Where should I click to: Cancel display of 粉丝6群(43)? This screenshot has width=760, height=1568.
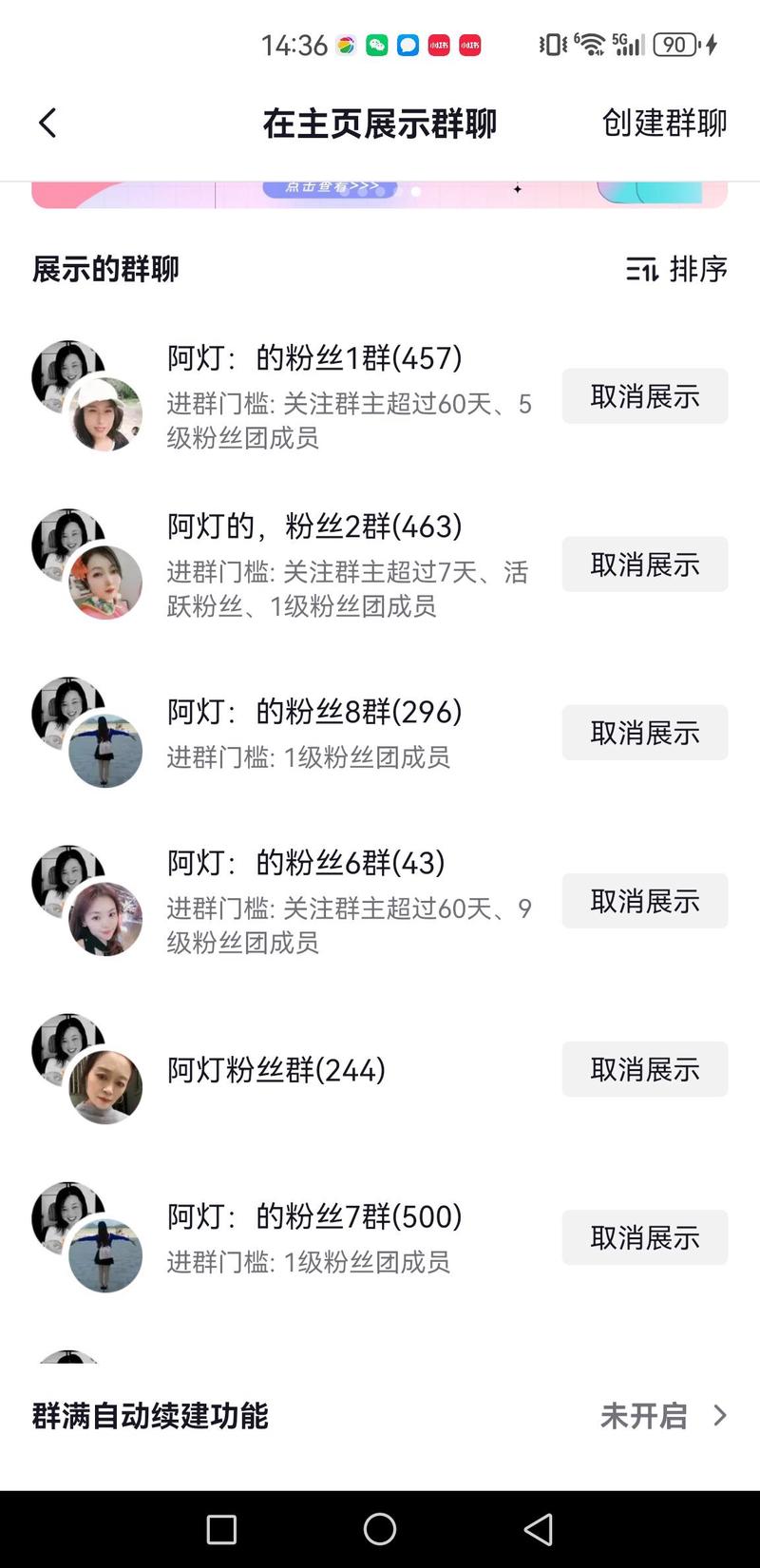click(x=645, y=901)
